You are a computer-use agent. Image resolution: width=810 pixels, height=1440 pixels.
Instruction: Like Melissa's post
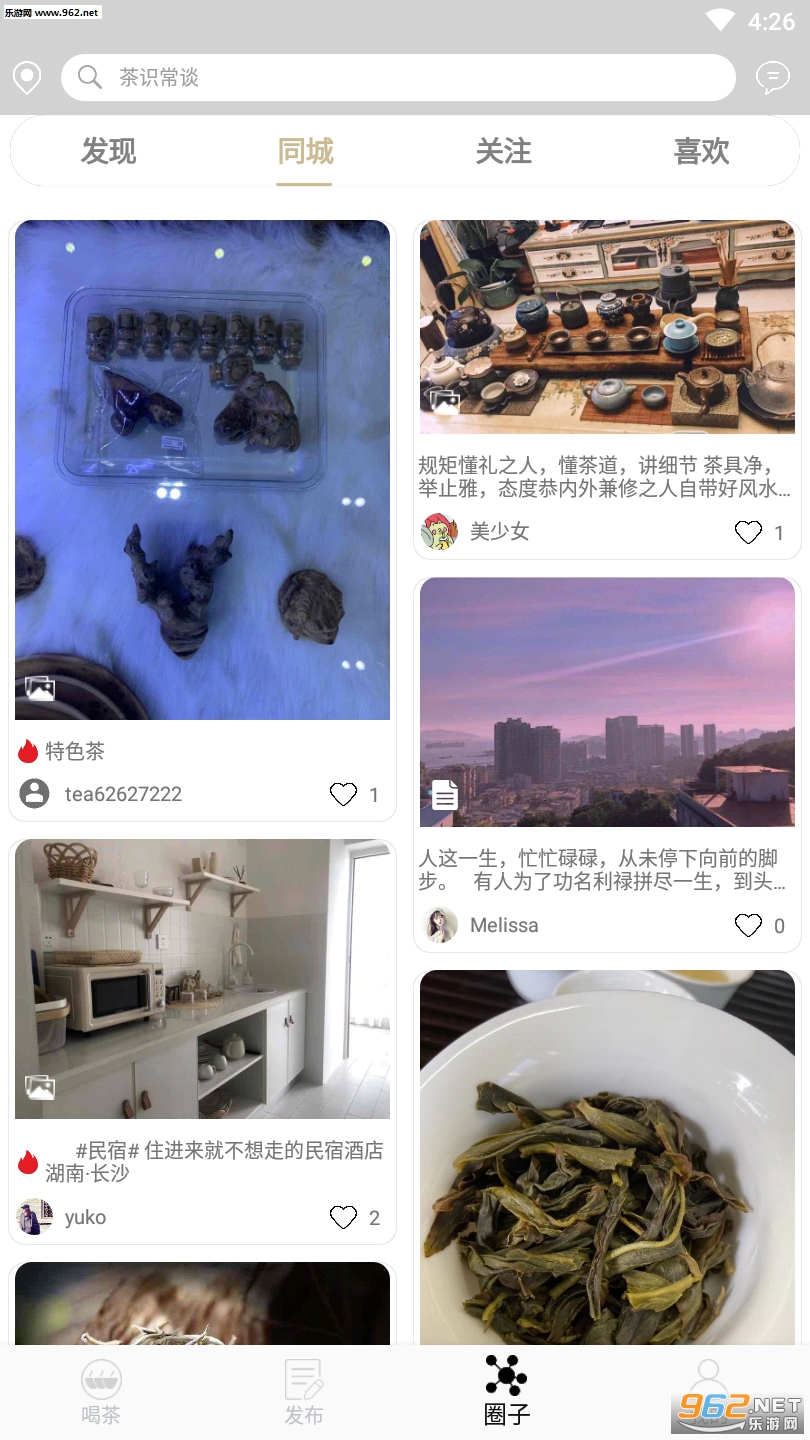click(x=748, y=925)
